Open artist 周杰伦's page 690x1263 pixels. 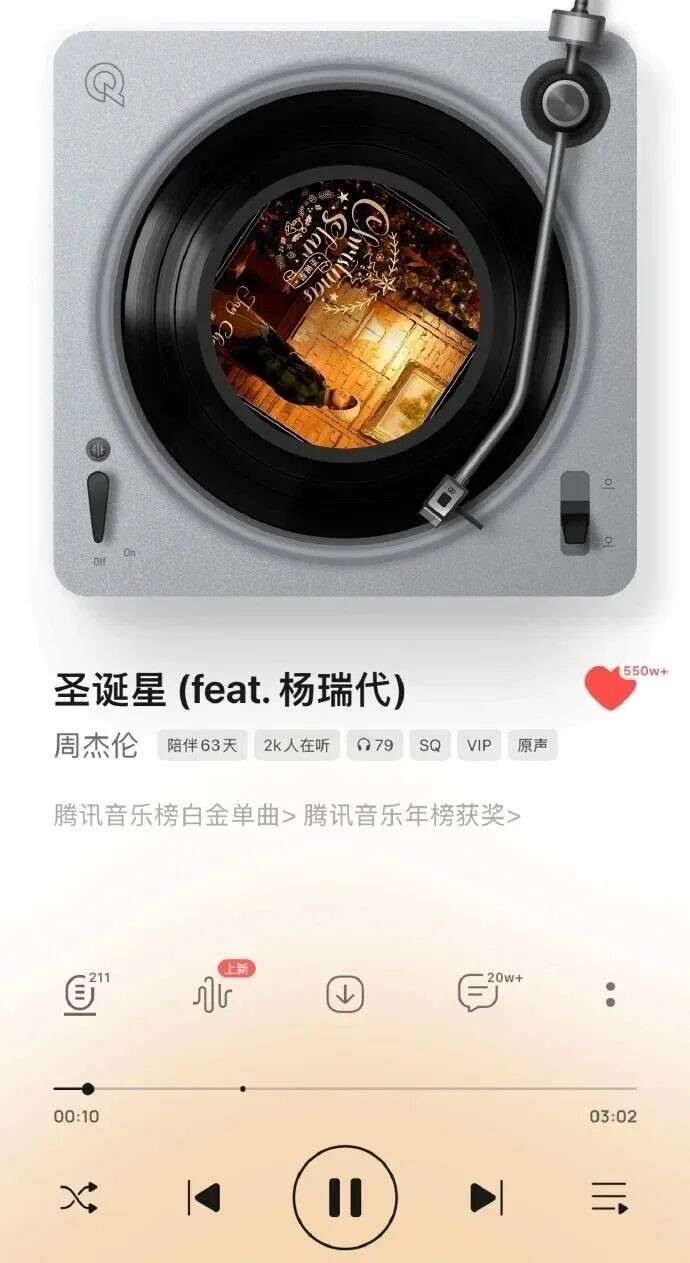(x=95, y=745)
